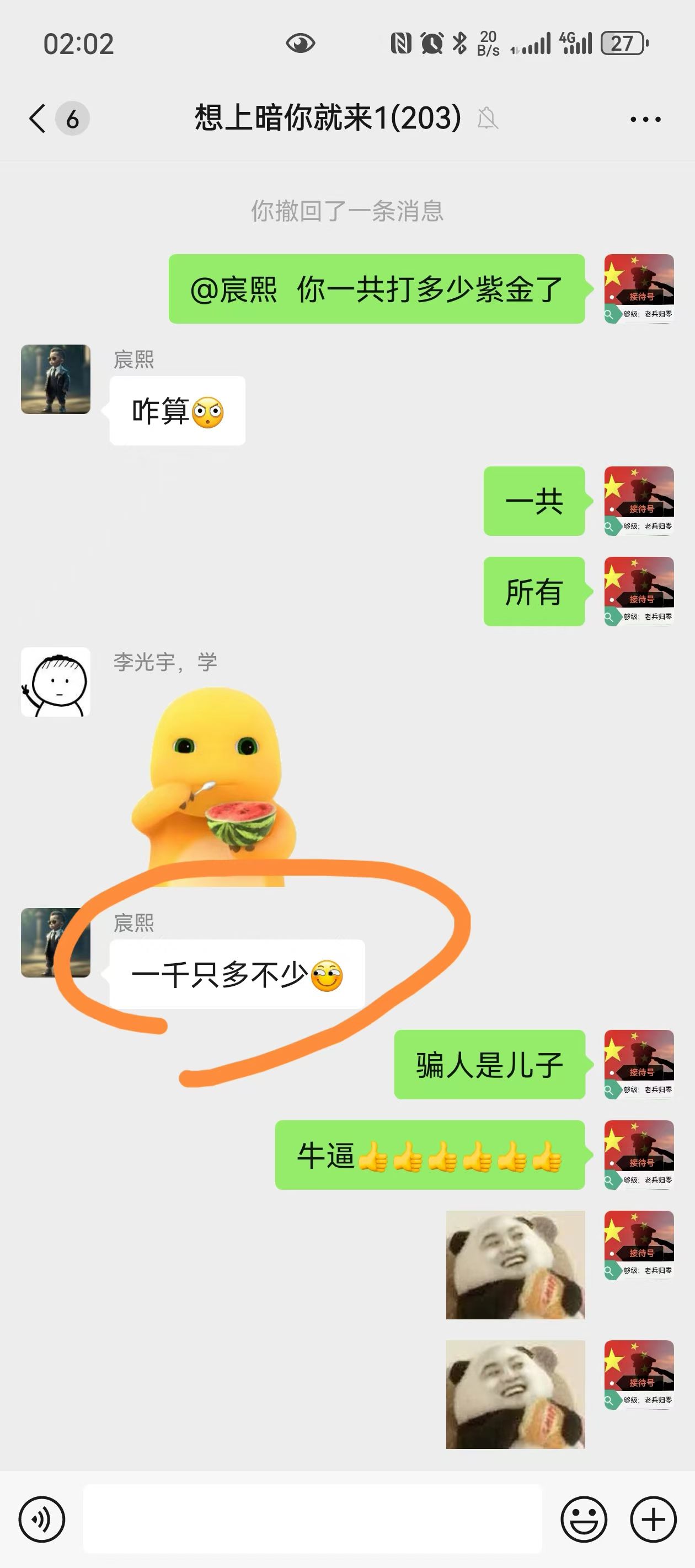This screenshot has height=1568, width=695.
Task: Open 宸熙's avatar beside the 咋算 message
Action: coord(55,379)
